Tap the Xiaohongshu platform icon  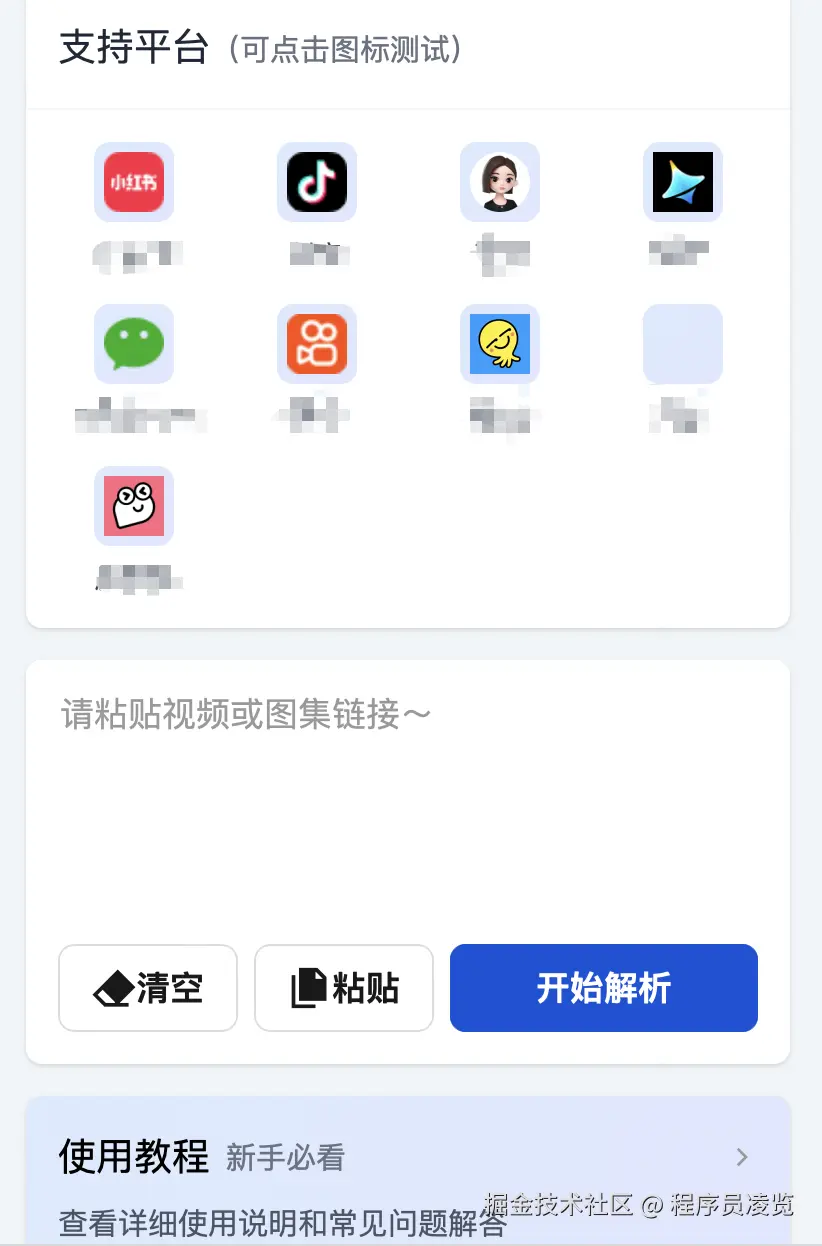[134, 182]
